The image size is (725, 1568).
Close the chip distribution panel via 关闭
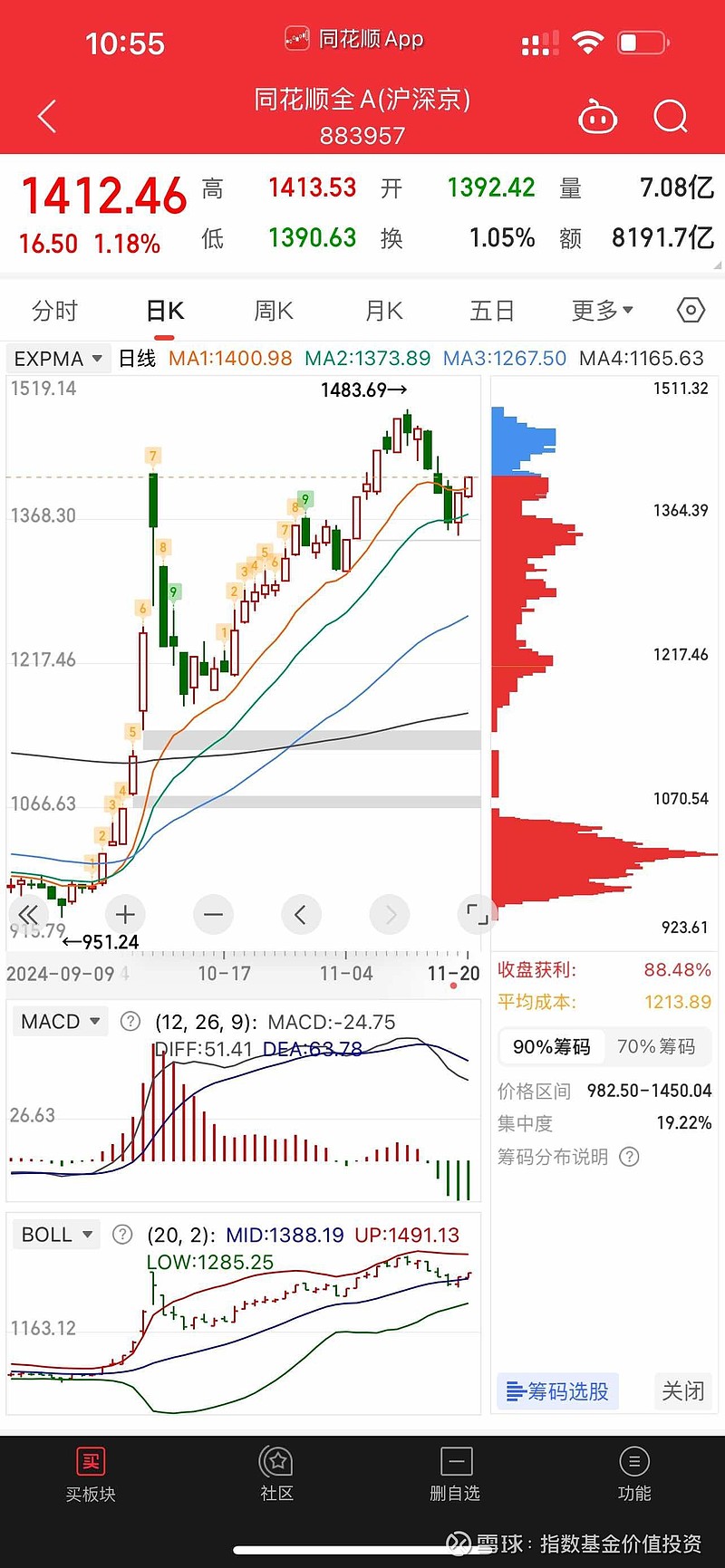(x=682, y=1391)
